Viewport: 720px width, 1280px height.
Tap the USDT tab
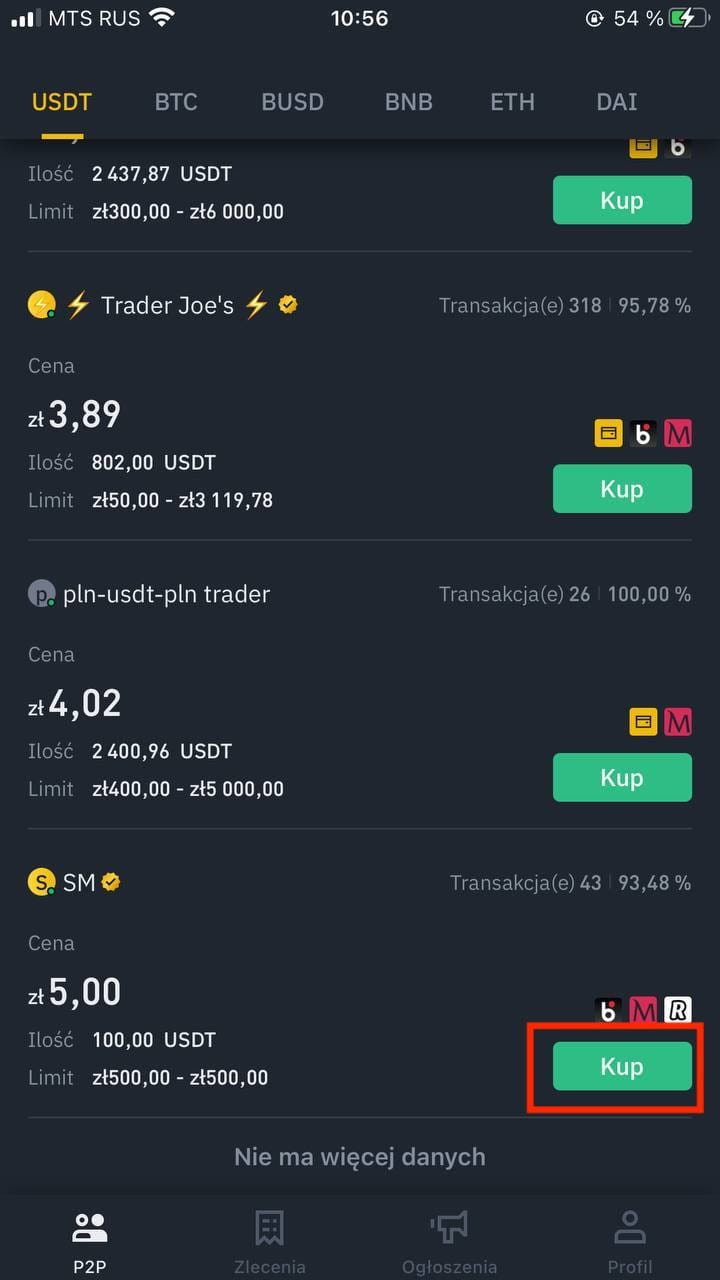62,102
